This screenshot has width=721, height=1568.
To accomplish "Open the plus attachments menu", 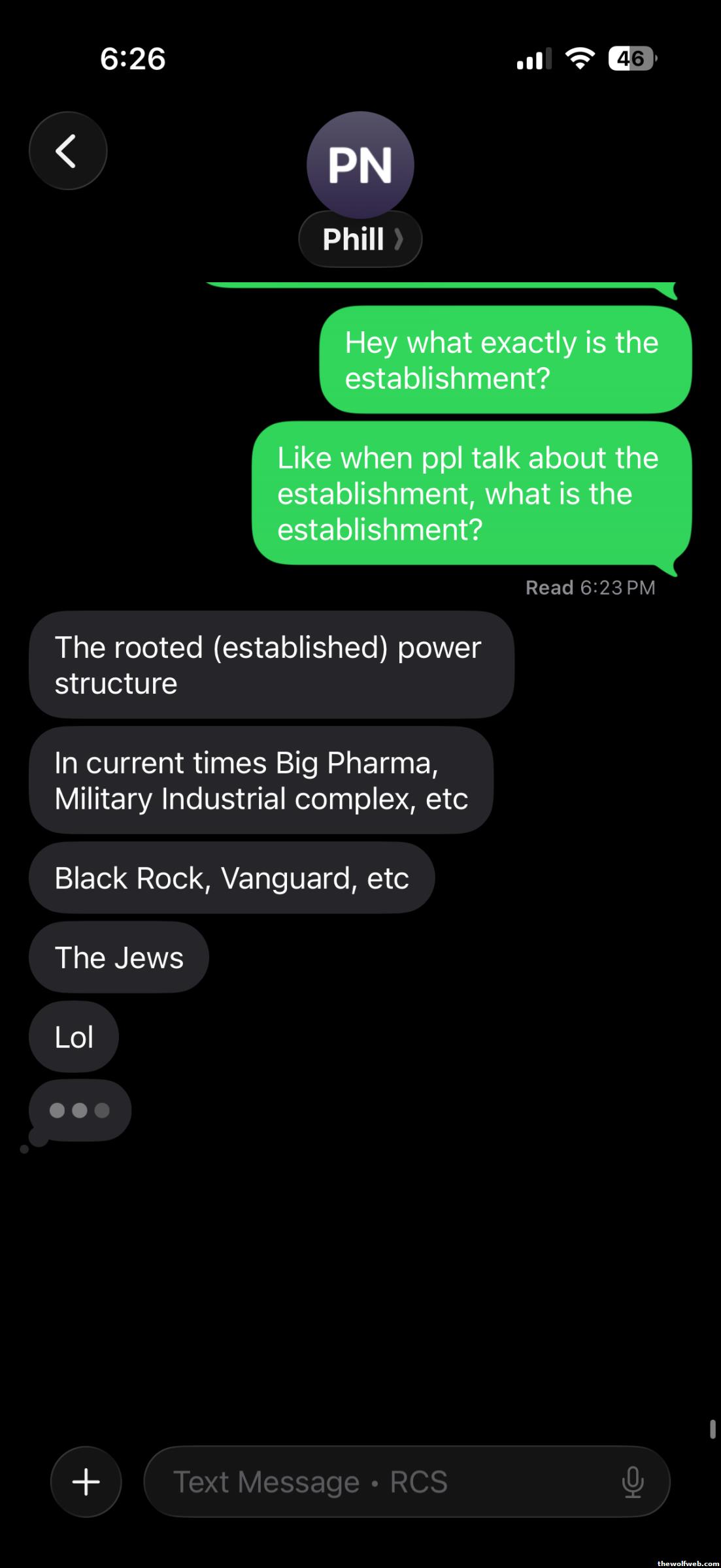I will [x=86, y=1481].
